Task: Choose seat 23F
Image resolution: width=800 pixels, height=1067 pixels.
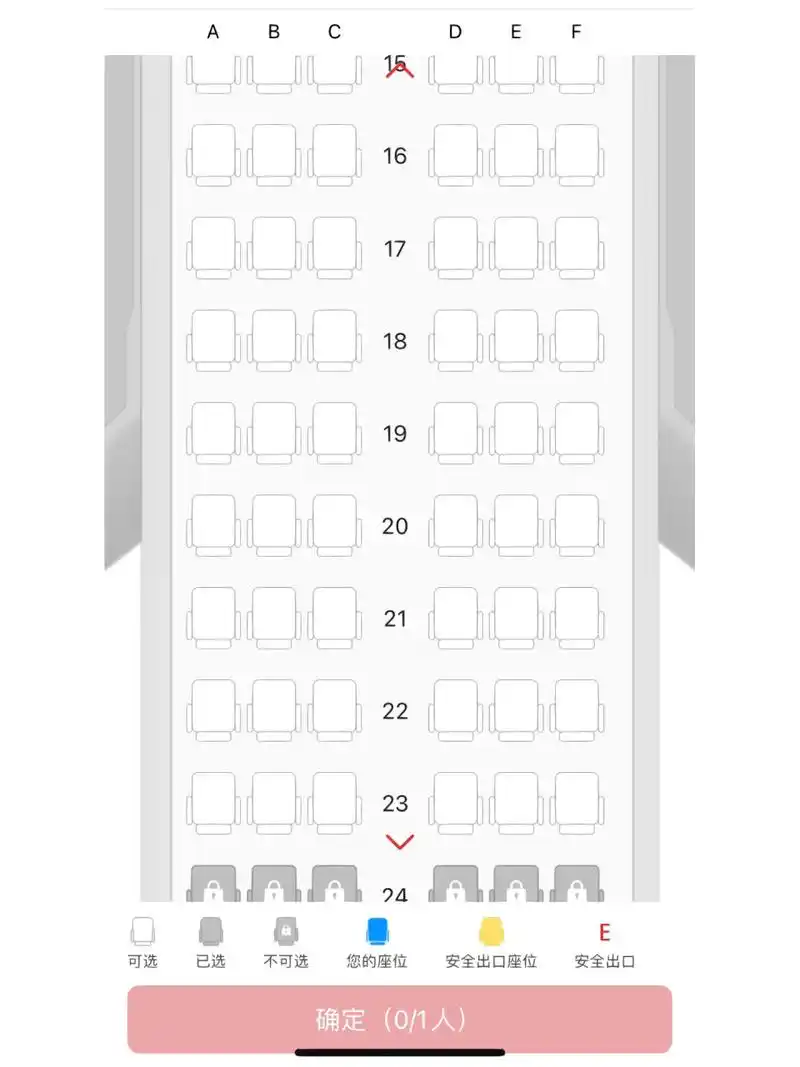Action: tap(576, 801)
